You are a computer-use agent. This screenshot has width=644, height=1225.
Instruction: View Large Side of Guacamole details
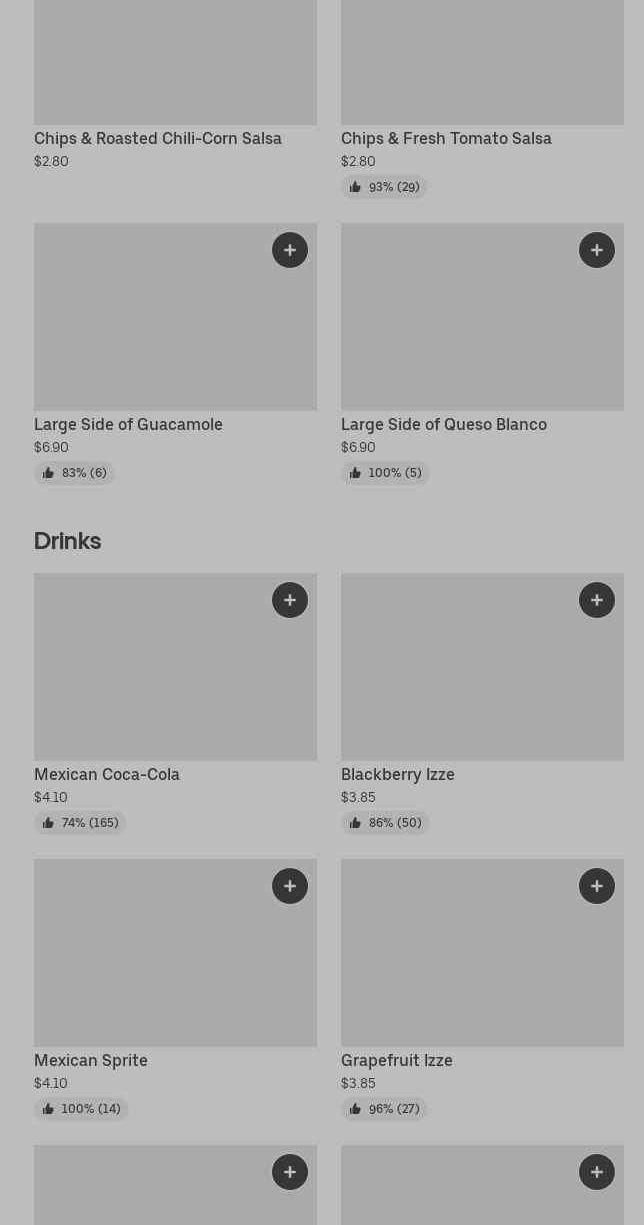click(x=175, y=354)
